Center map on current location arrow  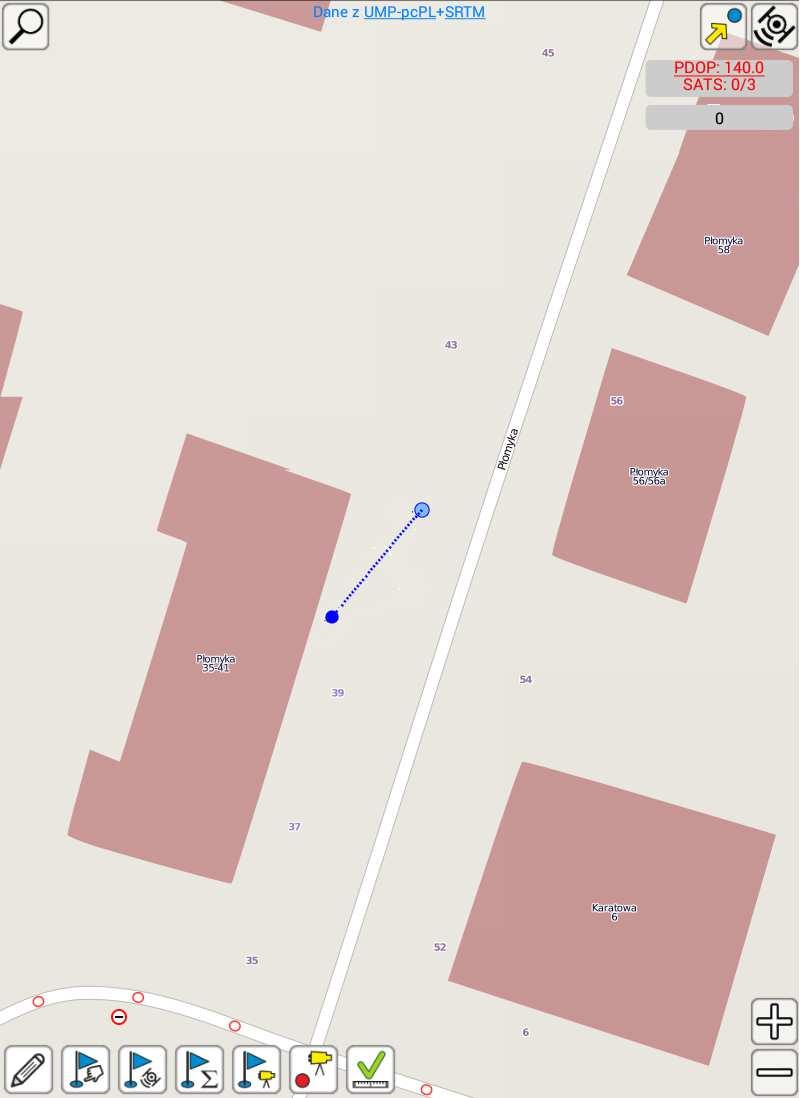point(723,26)
